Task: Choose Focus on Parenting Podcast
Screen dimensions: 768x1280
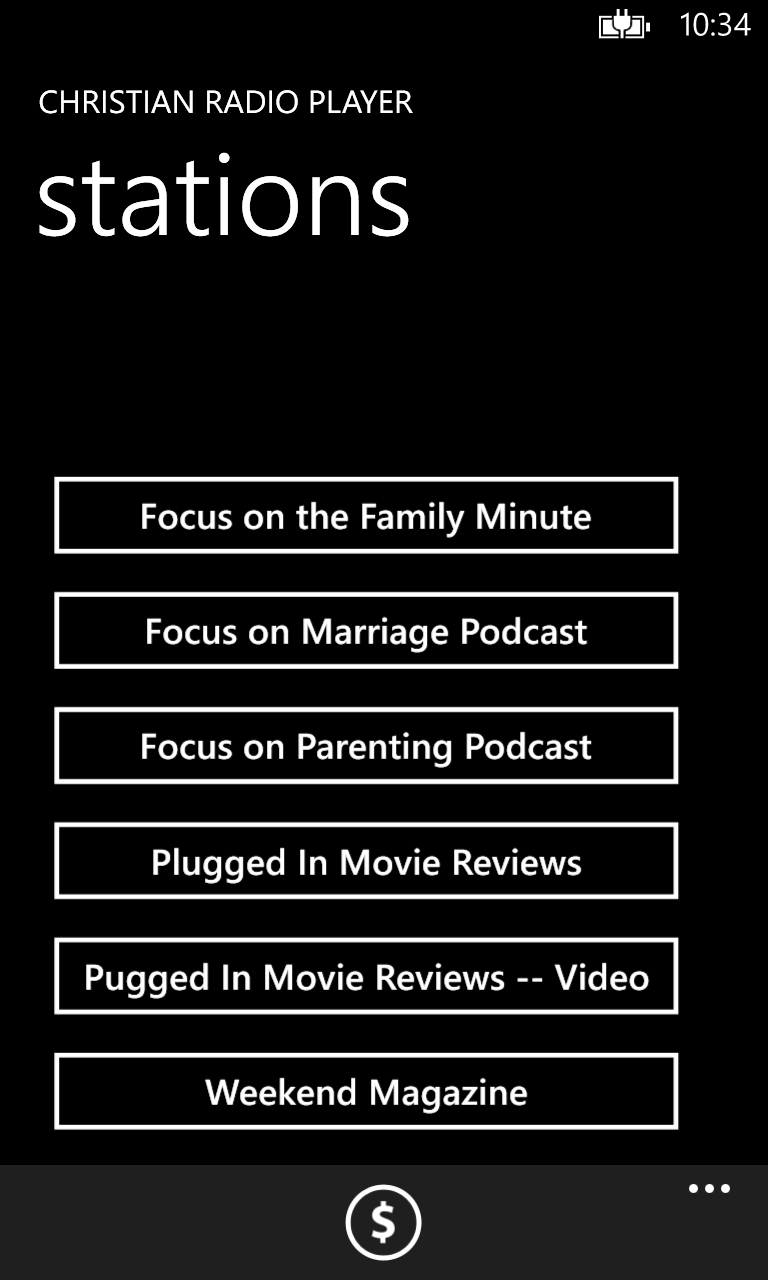Action: [x=366, y=746]
